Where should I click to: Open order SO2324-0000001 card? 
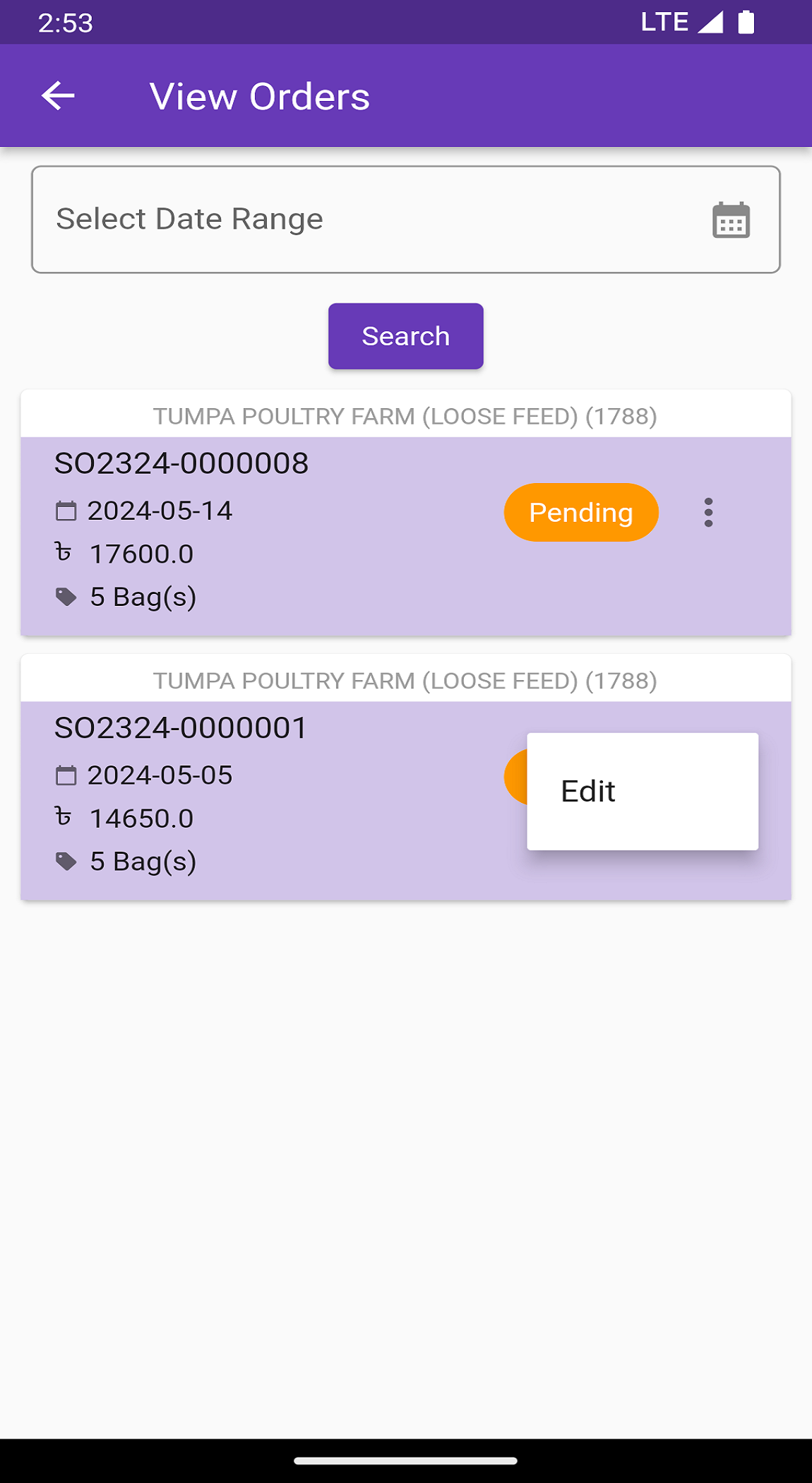coord(268,798)
